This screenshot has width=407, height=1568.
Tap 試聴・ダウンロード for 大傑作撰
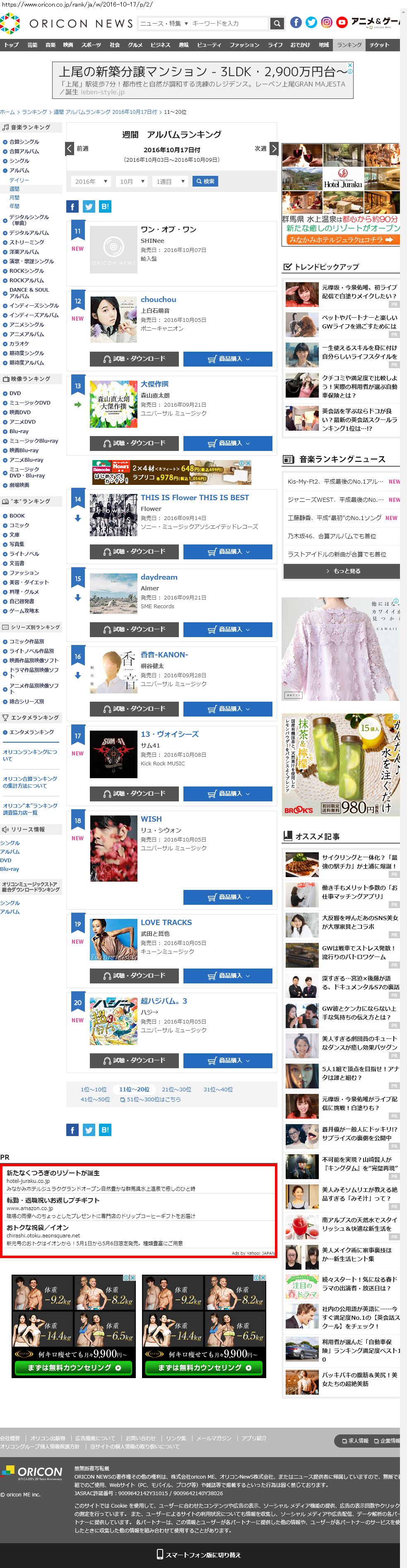point(134,443)
